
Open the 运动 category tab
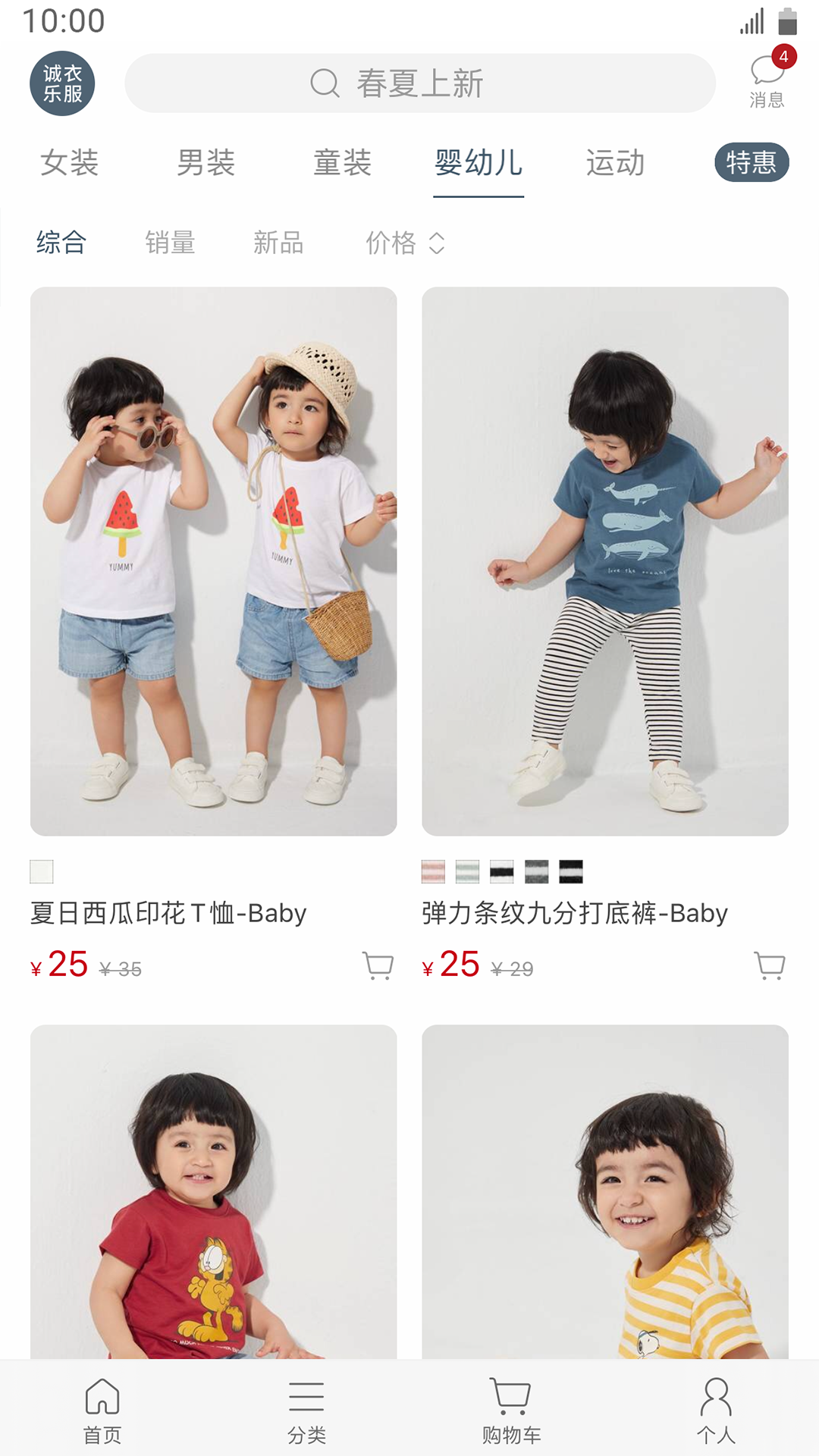click(615, 163)
